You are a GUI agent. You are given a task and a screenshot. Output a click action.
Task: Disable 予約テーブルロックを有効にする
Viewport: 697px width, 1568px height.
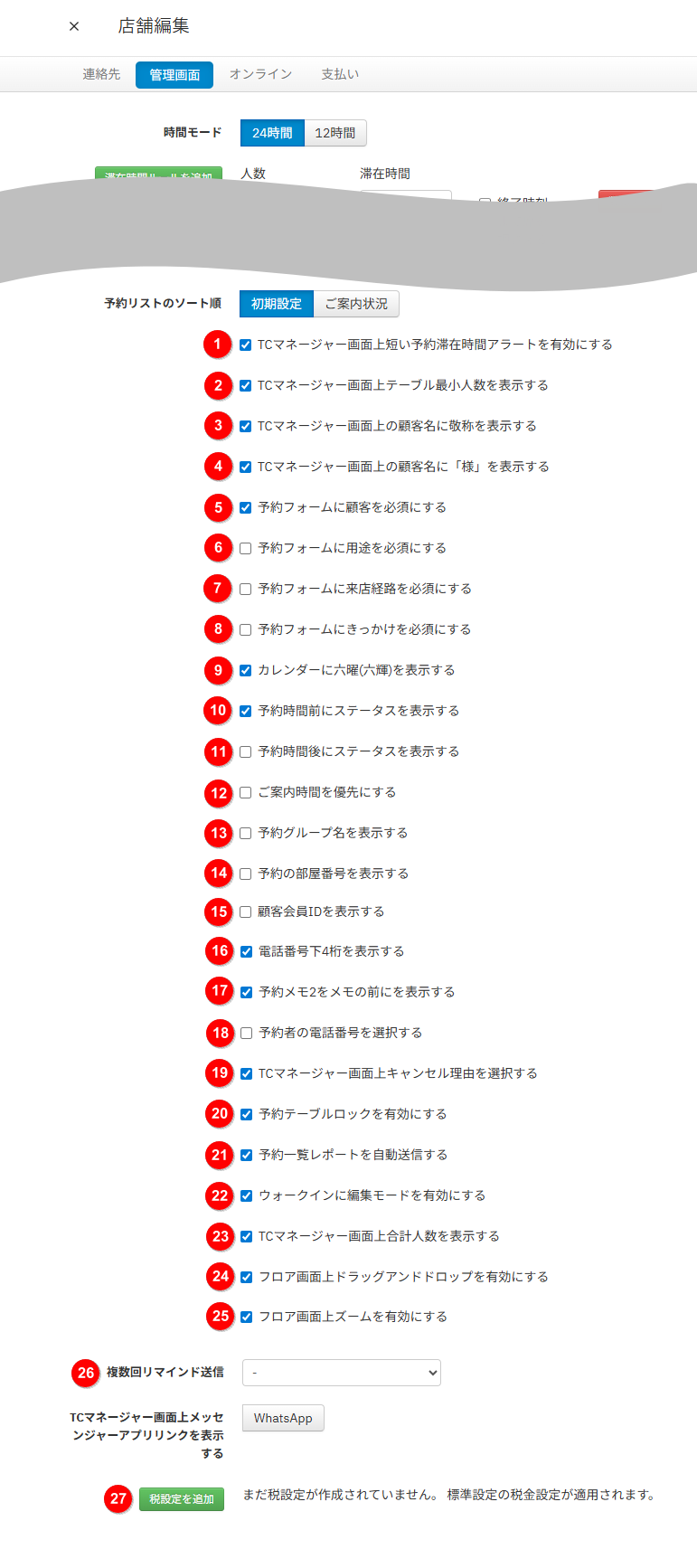coord(246,1114)
